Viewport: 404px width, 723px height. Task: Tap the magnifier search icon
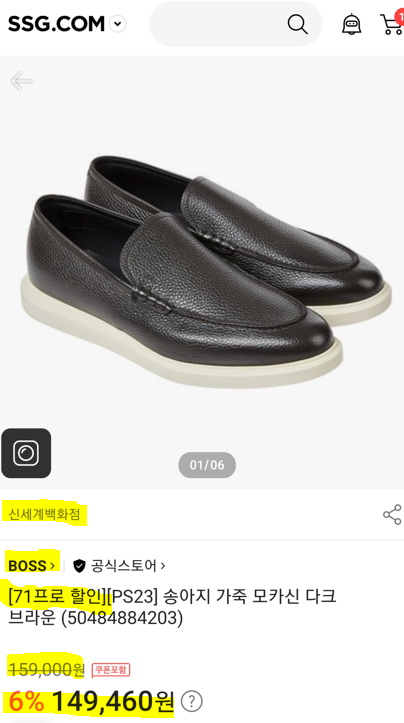click(297, 24)
